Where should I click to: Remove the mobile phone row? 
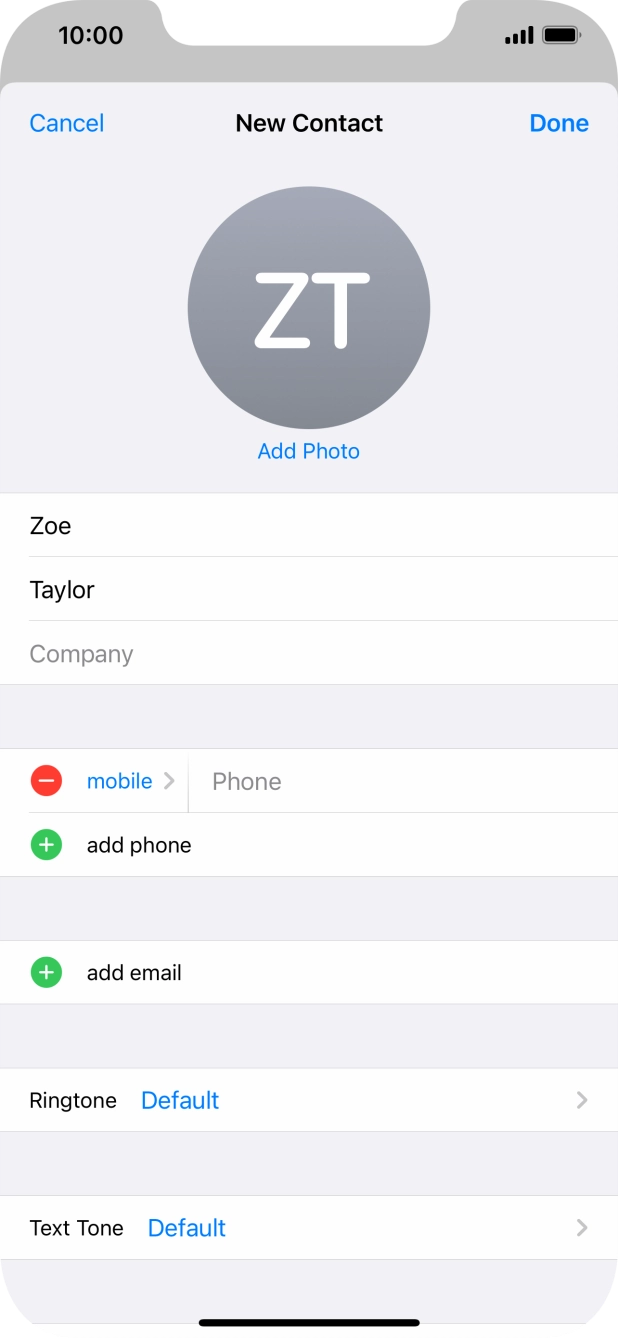(46, 781)
